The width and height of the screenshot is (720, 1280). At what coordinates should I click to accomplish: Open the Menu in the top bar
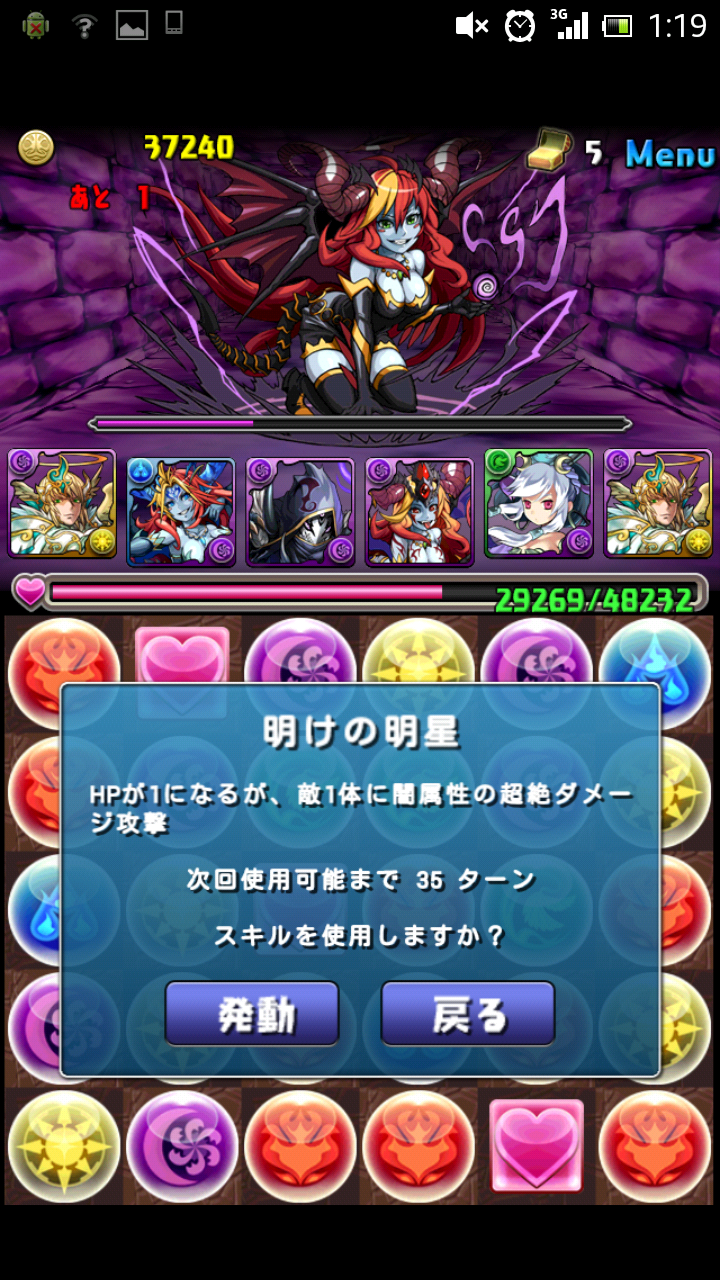pos(669,154)
